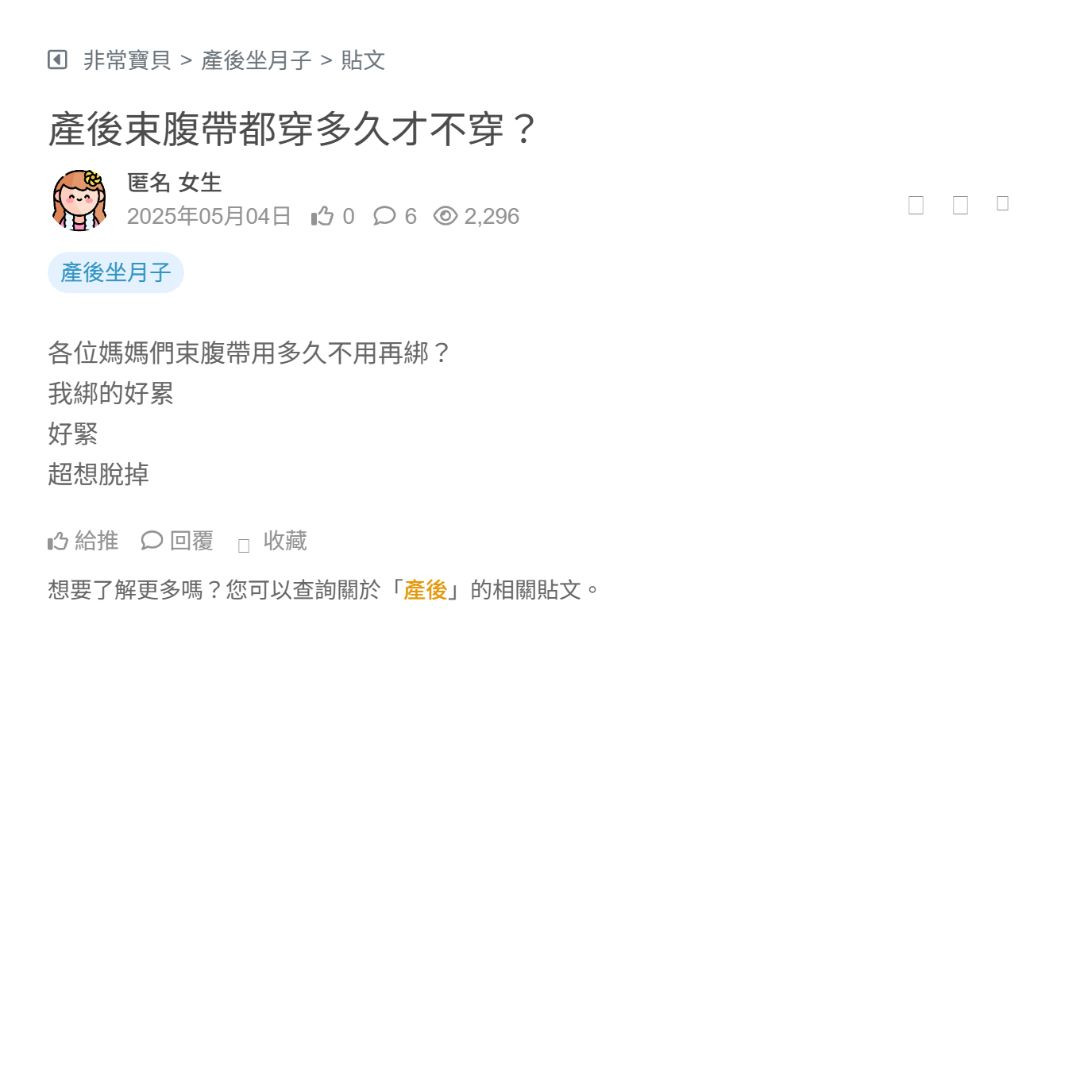This screenshot has height=1080, width=1080.
Task: Save the post with 收藏
Action: tap(273, 541)
